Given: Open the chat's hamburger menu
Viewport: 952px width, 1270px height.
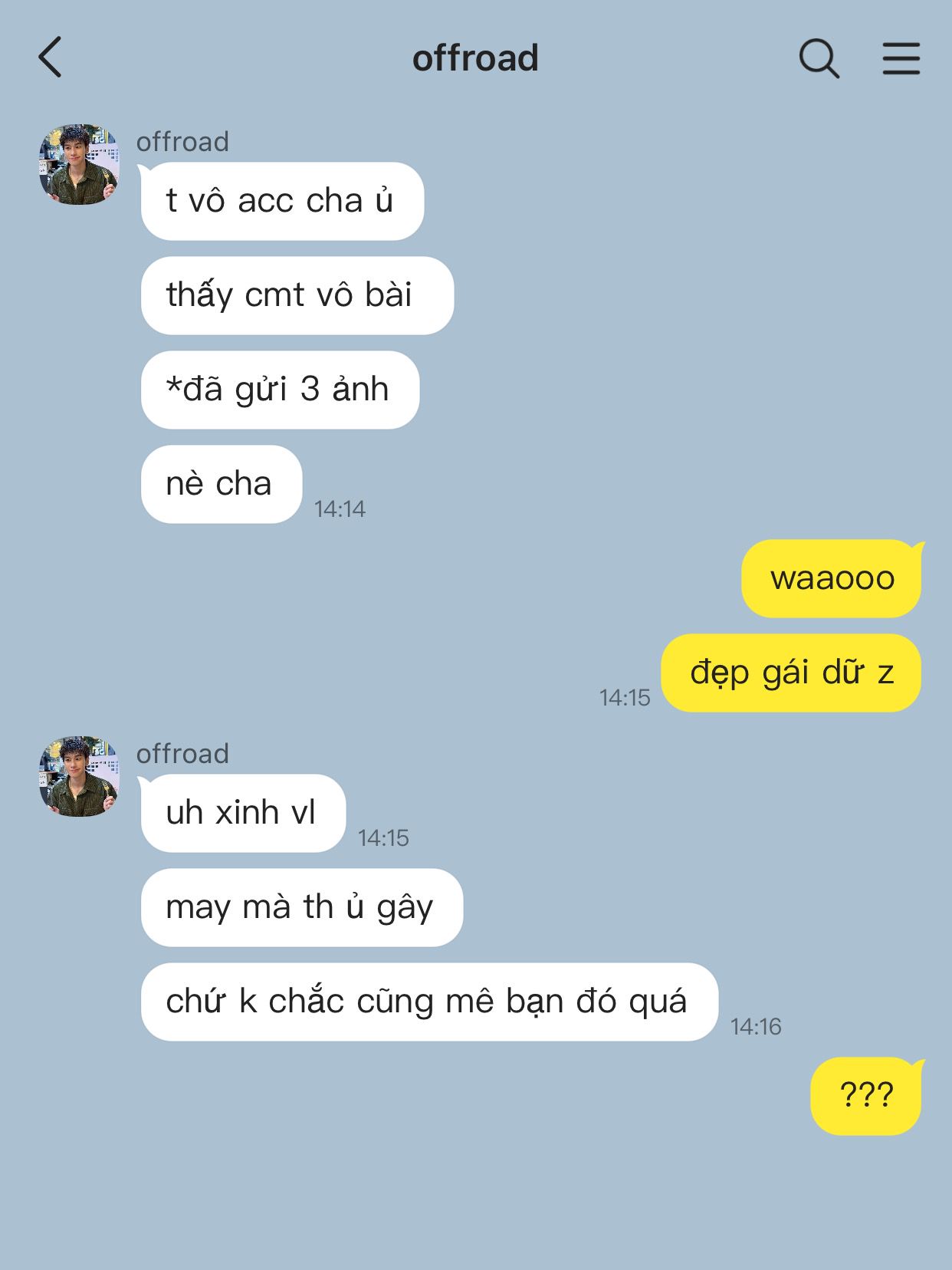Looking at the screenshot, I should pyautogui.click(x=901, y=58).
